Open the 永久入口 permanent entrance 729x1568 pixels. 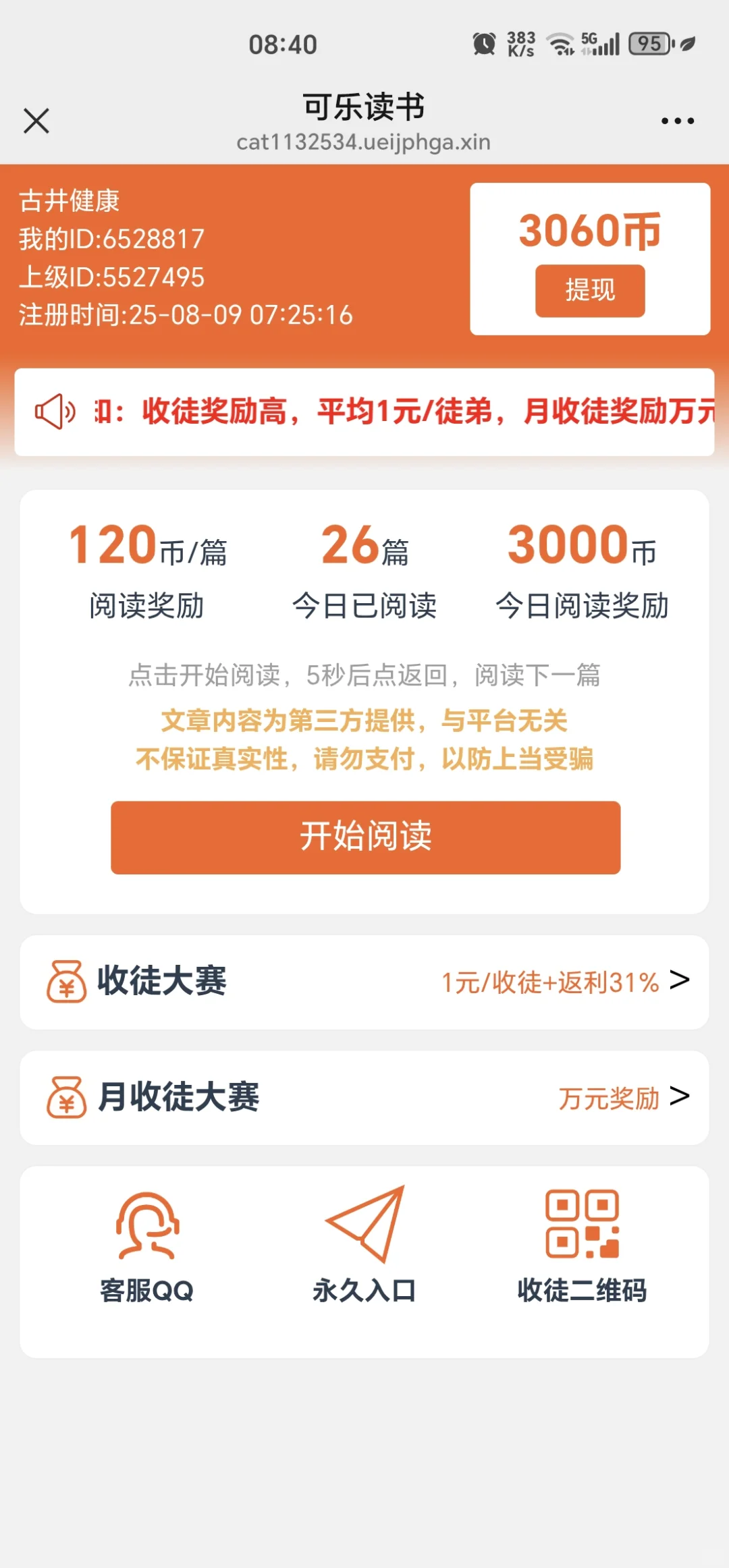point(364,1245)
